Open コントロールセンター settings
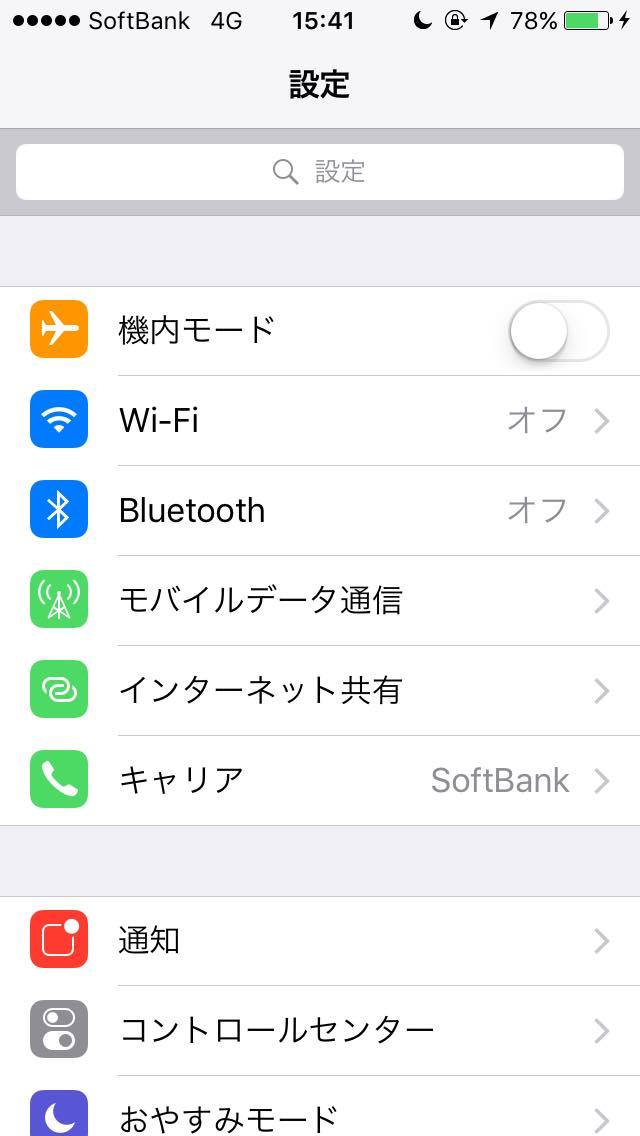640x1136 pixels. (320, 1030)
